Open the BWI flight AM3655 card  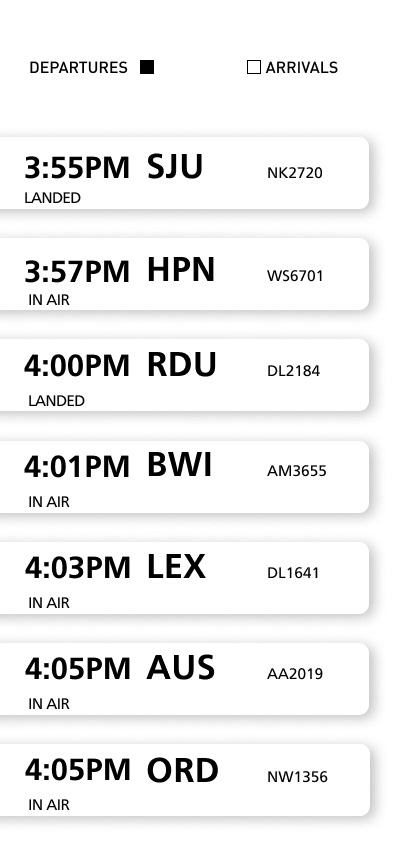point(184,477)
